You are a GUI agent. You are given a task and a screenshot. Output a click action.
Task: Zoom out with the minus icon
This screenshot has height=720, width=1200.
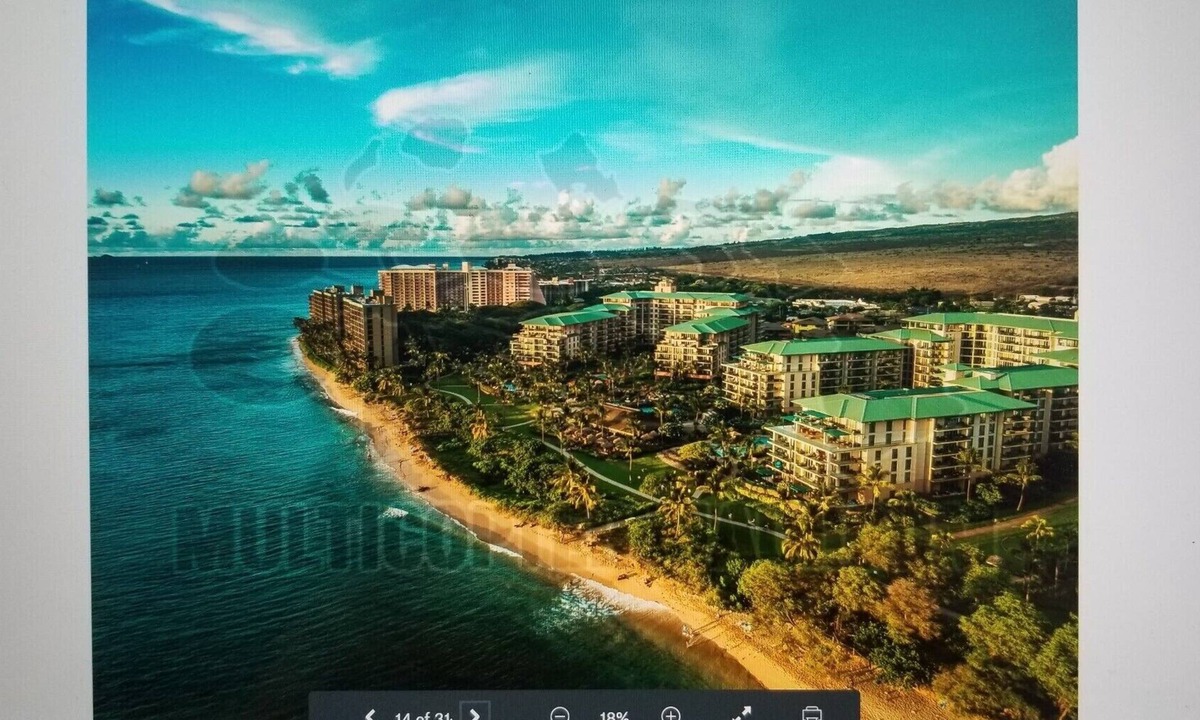tap(560, 714)
